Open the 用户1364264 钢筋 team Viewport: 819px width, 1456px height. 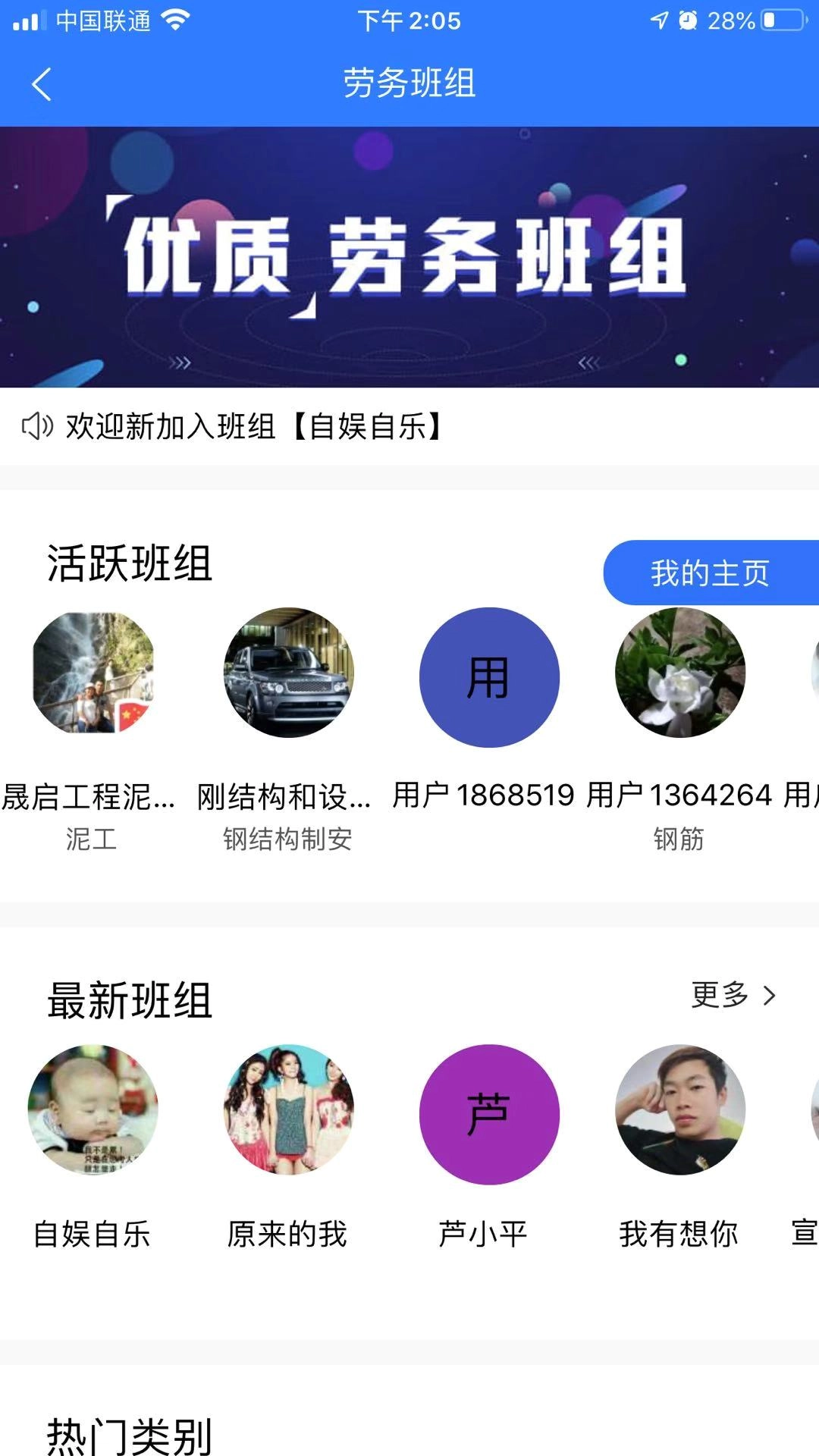(x=679, y=673)
